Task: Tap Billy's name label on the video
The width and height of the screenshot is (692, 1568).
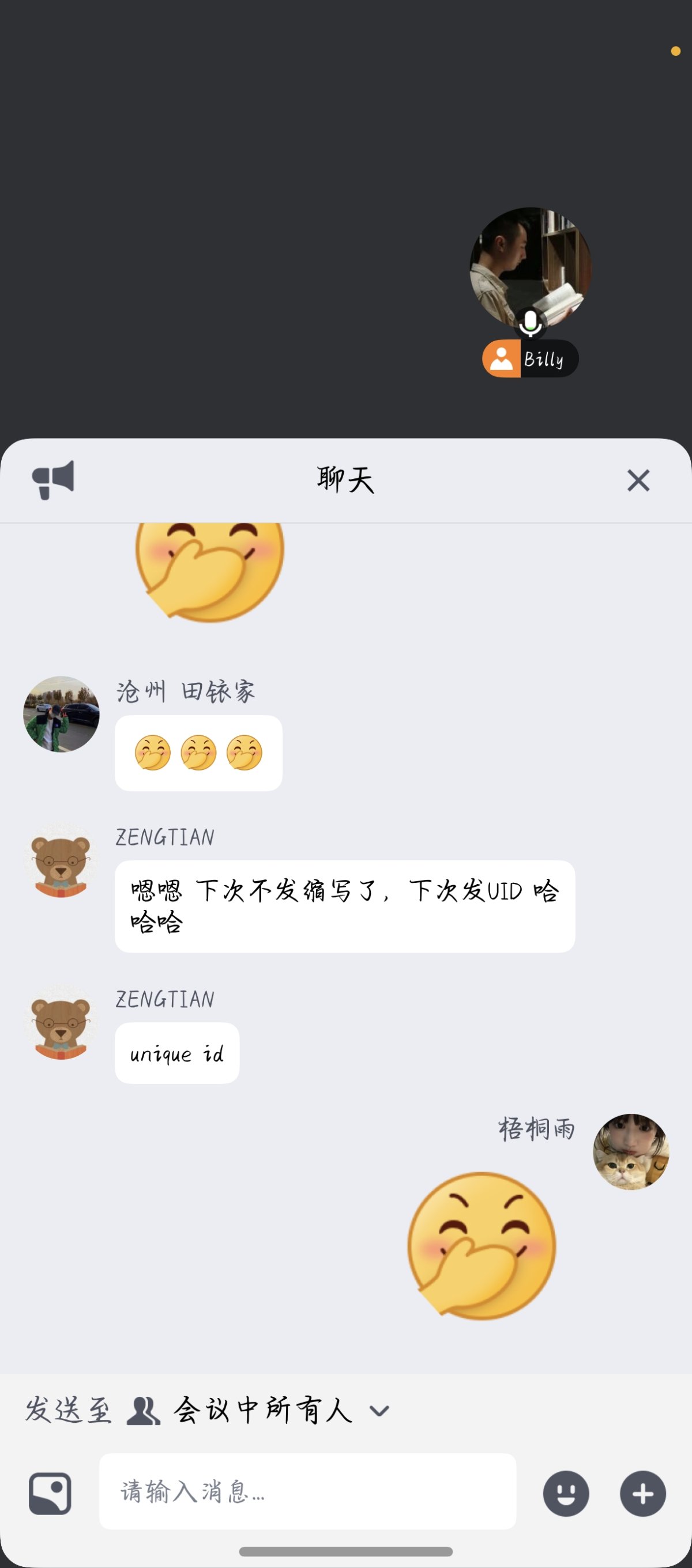Action: coord(544,360)
